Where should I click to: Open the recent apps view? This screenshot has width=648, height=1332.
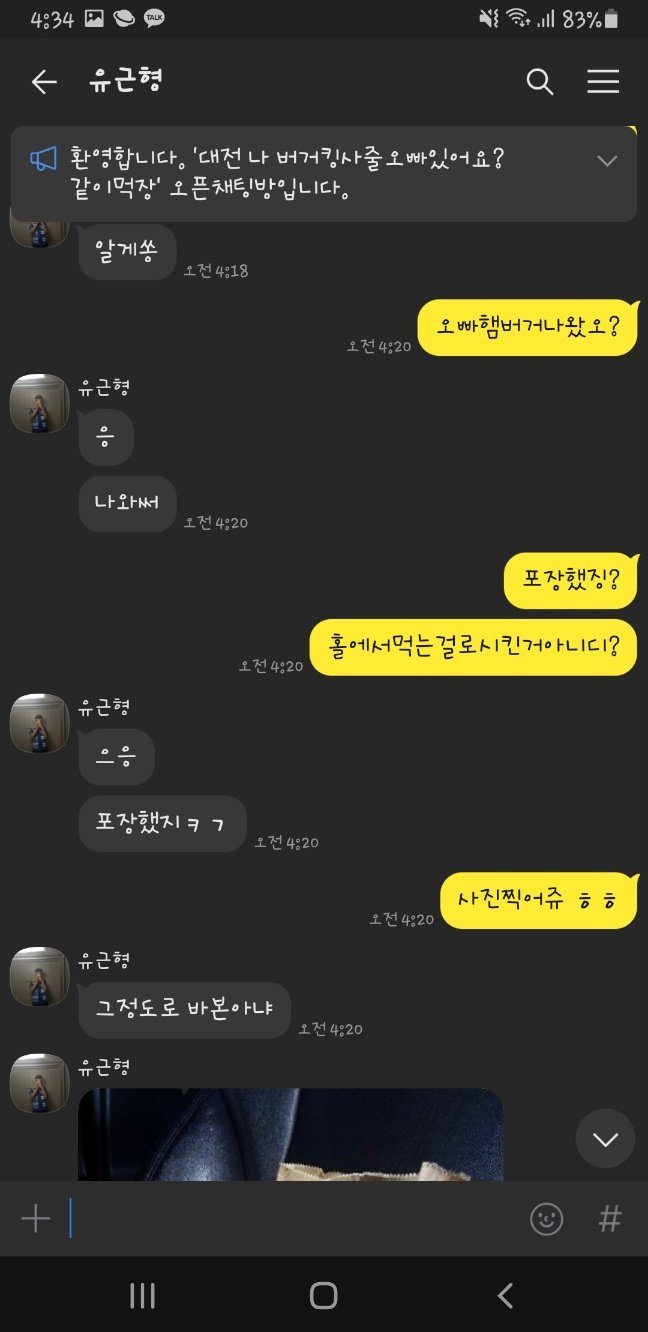pos(142,1296)
